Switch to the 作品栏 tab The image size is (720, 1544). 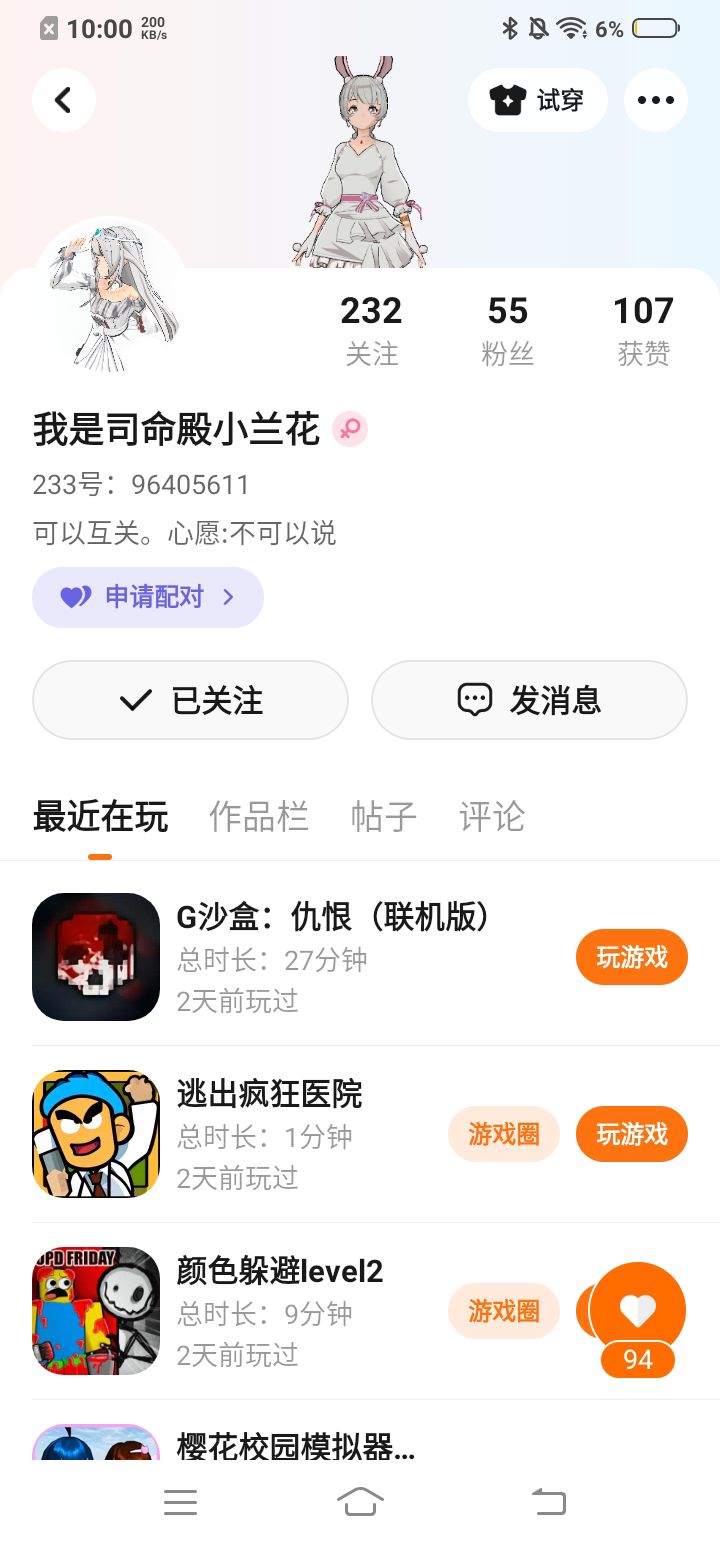[258, 817]
